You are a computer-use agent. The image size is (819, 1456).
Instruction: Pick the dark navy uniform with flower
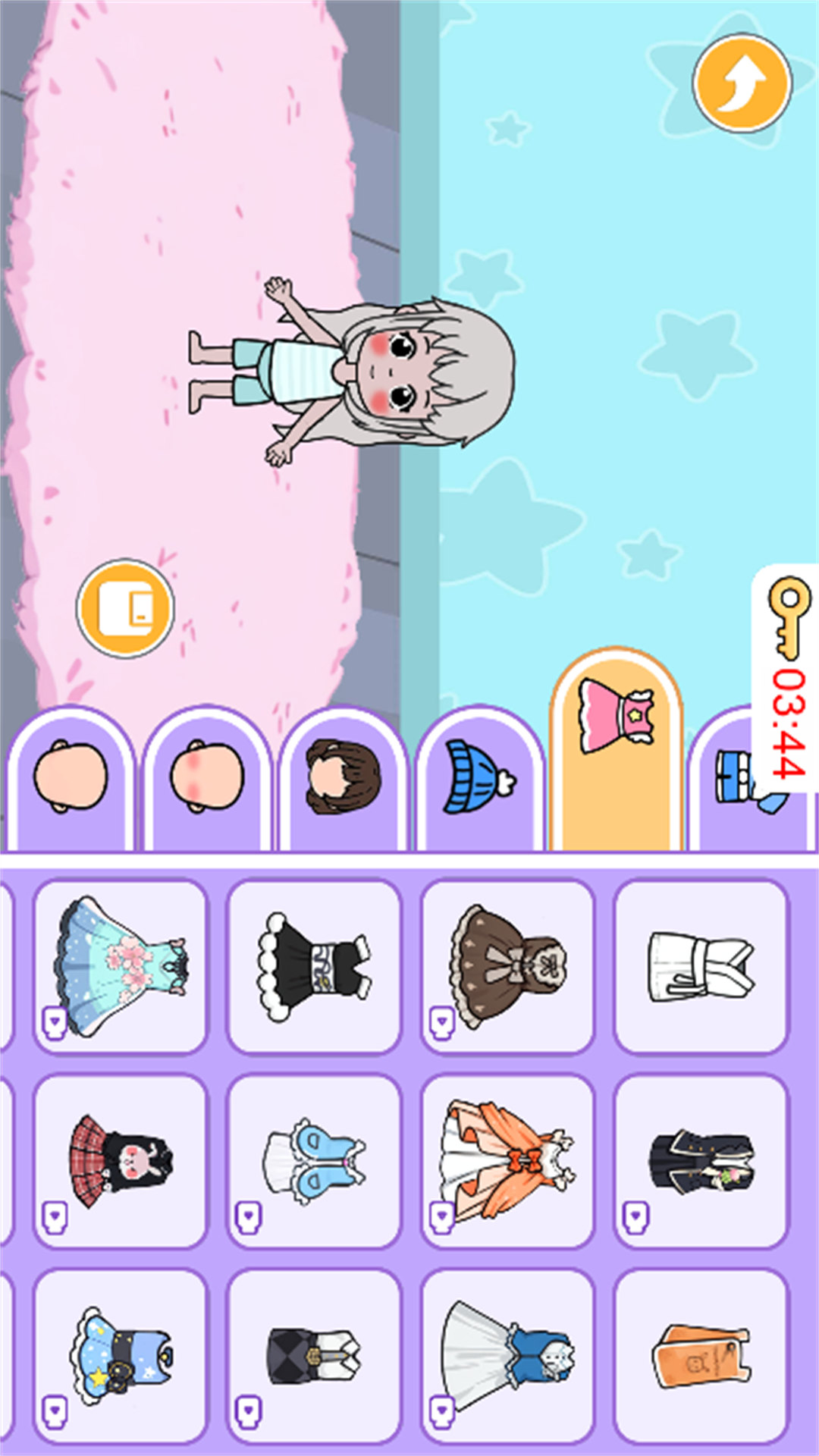pyautogui.click(x=701, y=1160)
